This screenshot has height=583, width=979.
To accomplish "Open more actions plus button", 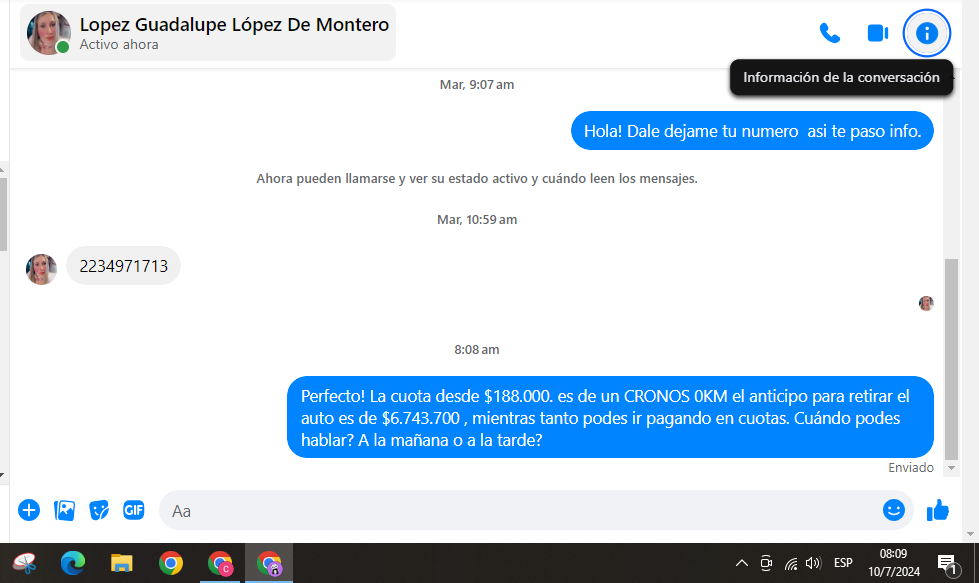I will [x=29, y=510].
